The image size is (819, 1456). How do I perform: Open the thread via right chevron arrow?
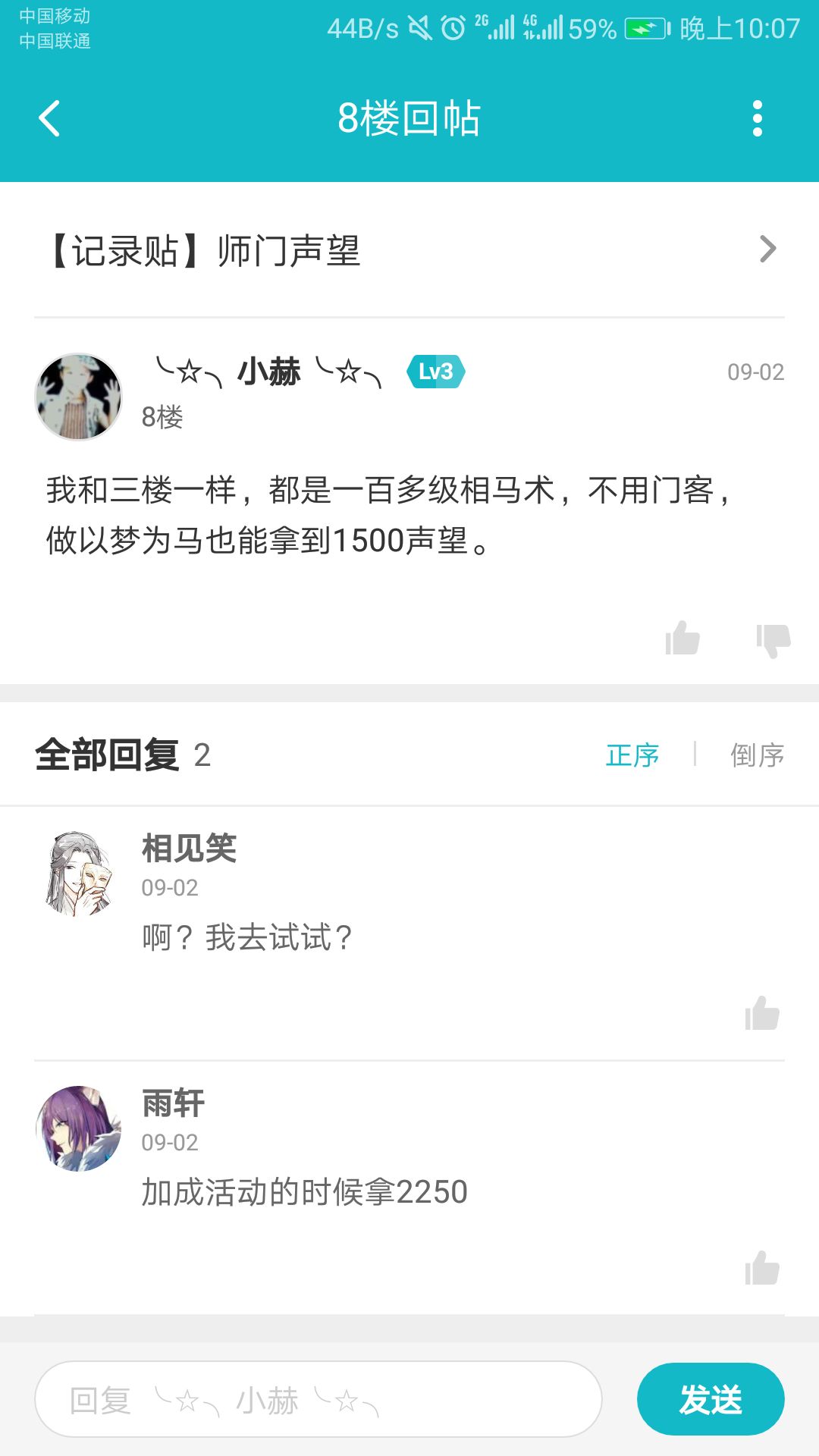(769, 249)
